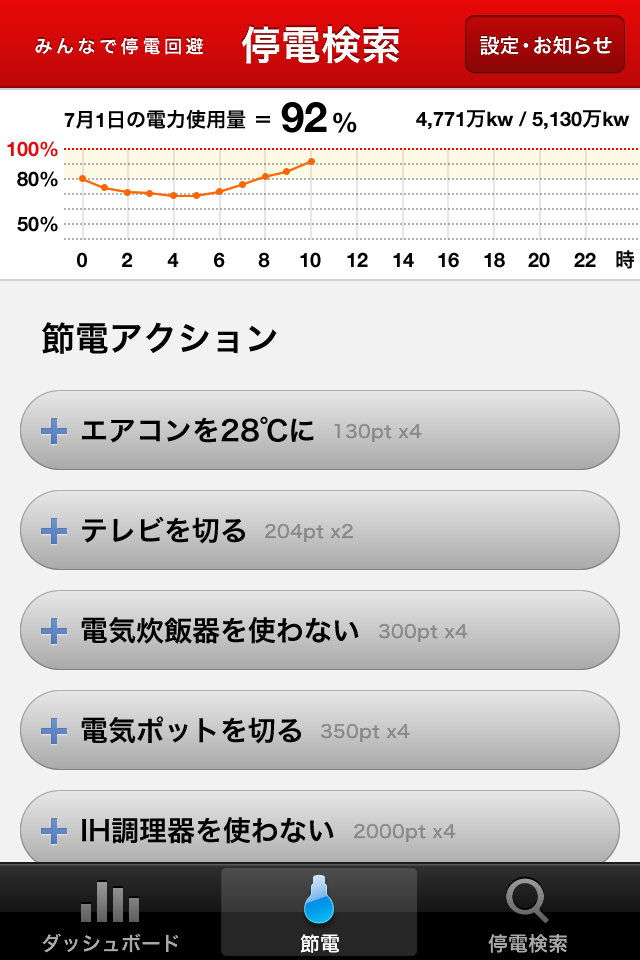Add the エアコンを28℃に power-saving action
This screenshot has width=640, height=960.
tap(320, 431)
